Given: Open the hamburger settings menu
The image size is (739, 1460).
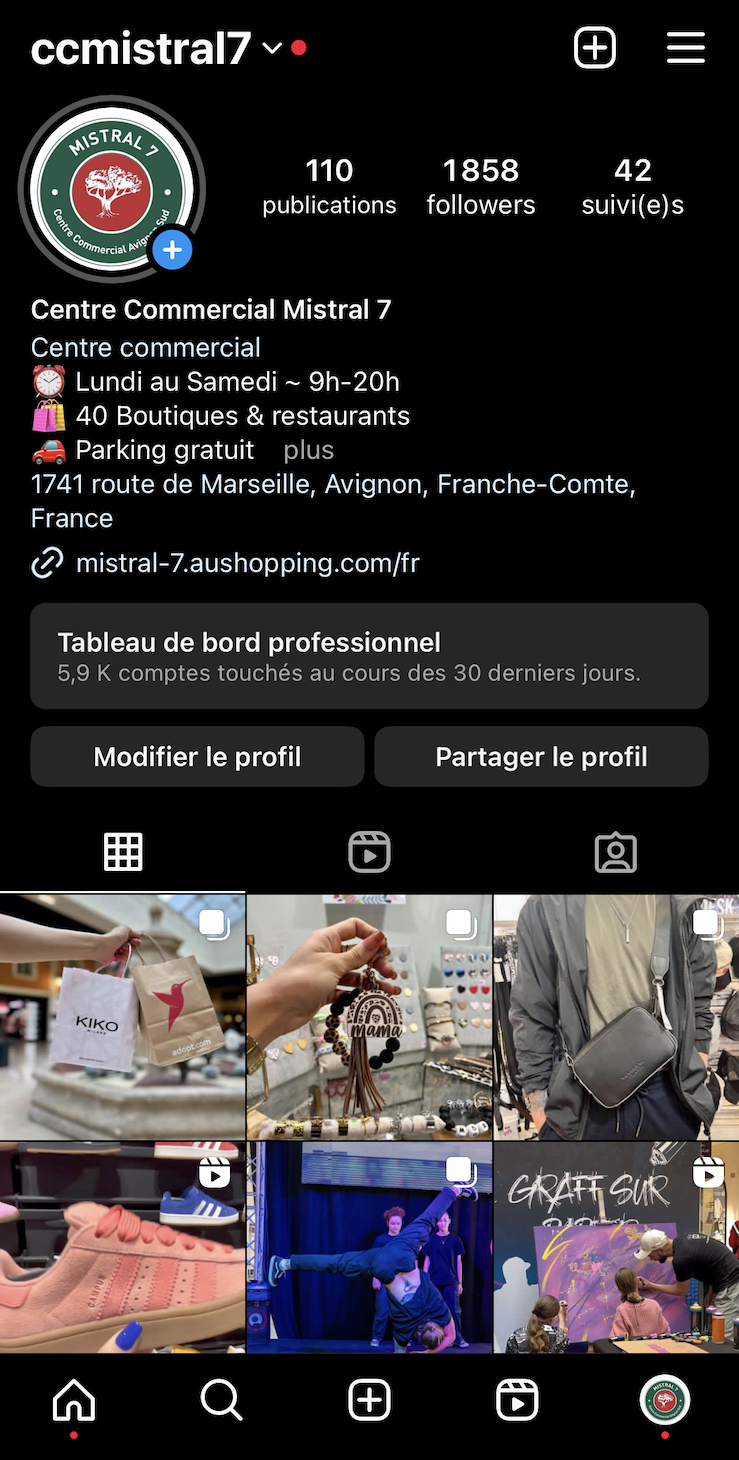Looking at the screenshot, I should [685, 48].
